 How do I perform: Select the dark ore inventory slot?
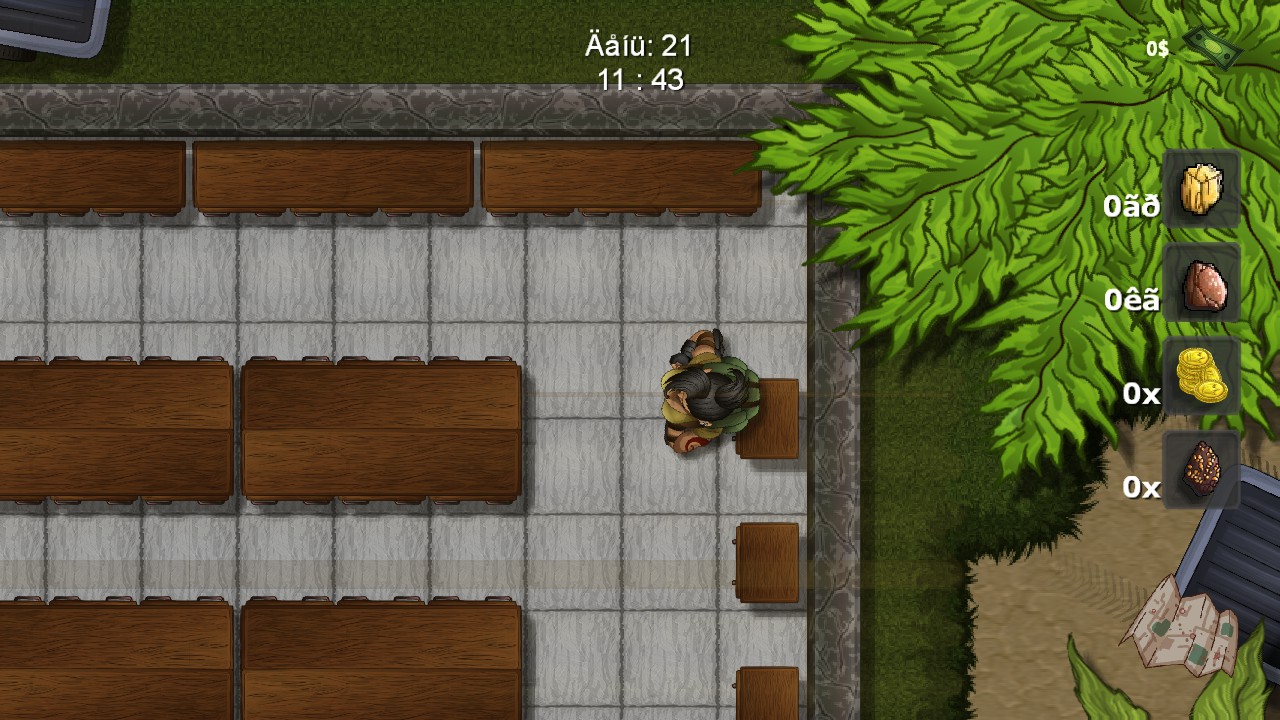[x=1201, y=470]
